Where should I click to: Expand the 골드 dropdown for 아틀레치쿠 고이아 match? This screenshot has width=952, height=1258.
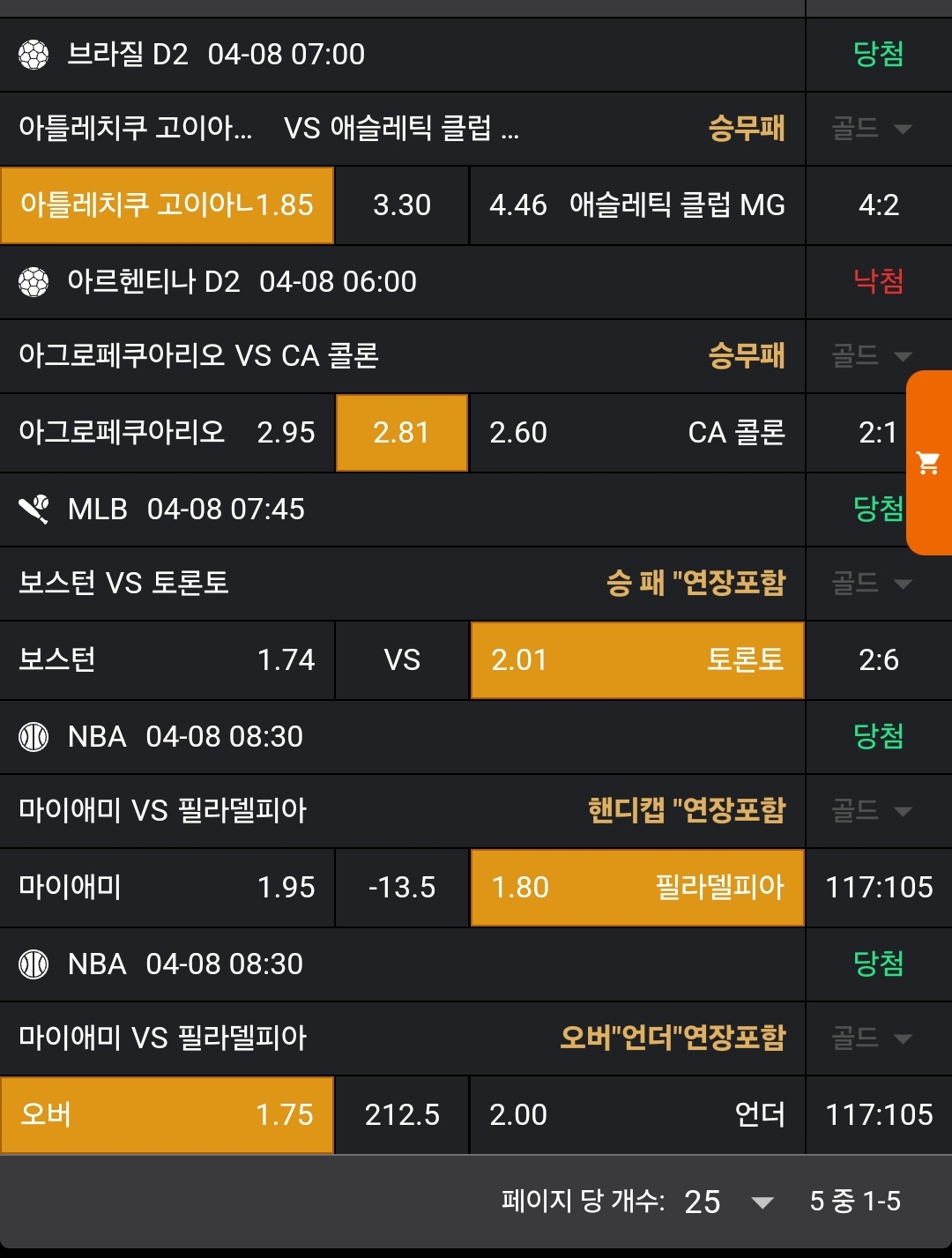tap(872, 129)
